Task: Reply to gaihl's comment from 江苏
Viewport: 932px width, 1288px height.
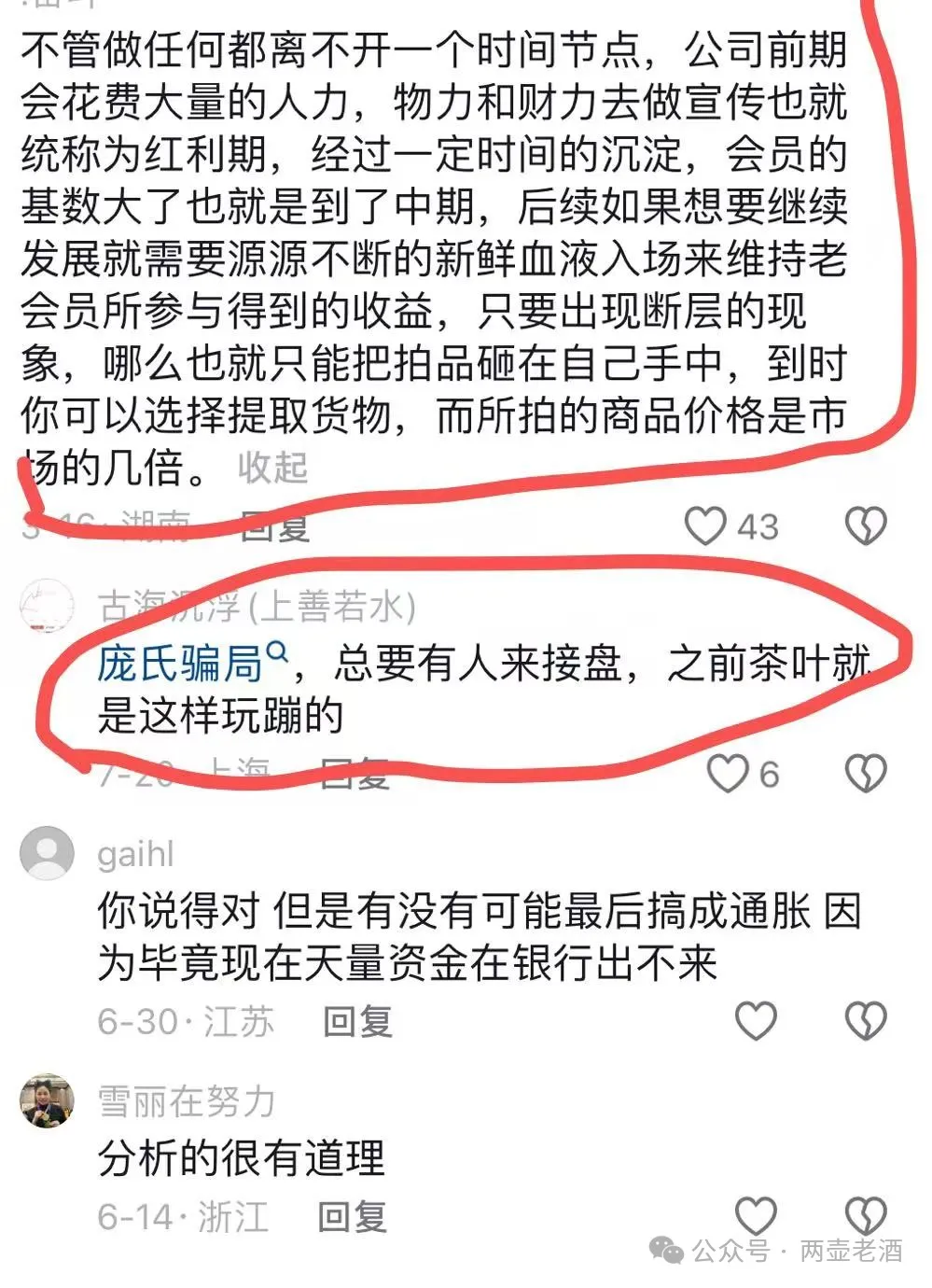Action: 357,1021
